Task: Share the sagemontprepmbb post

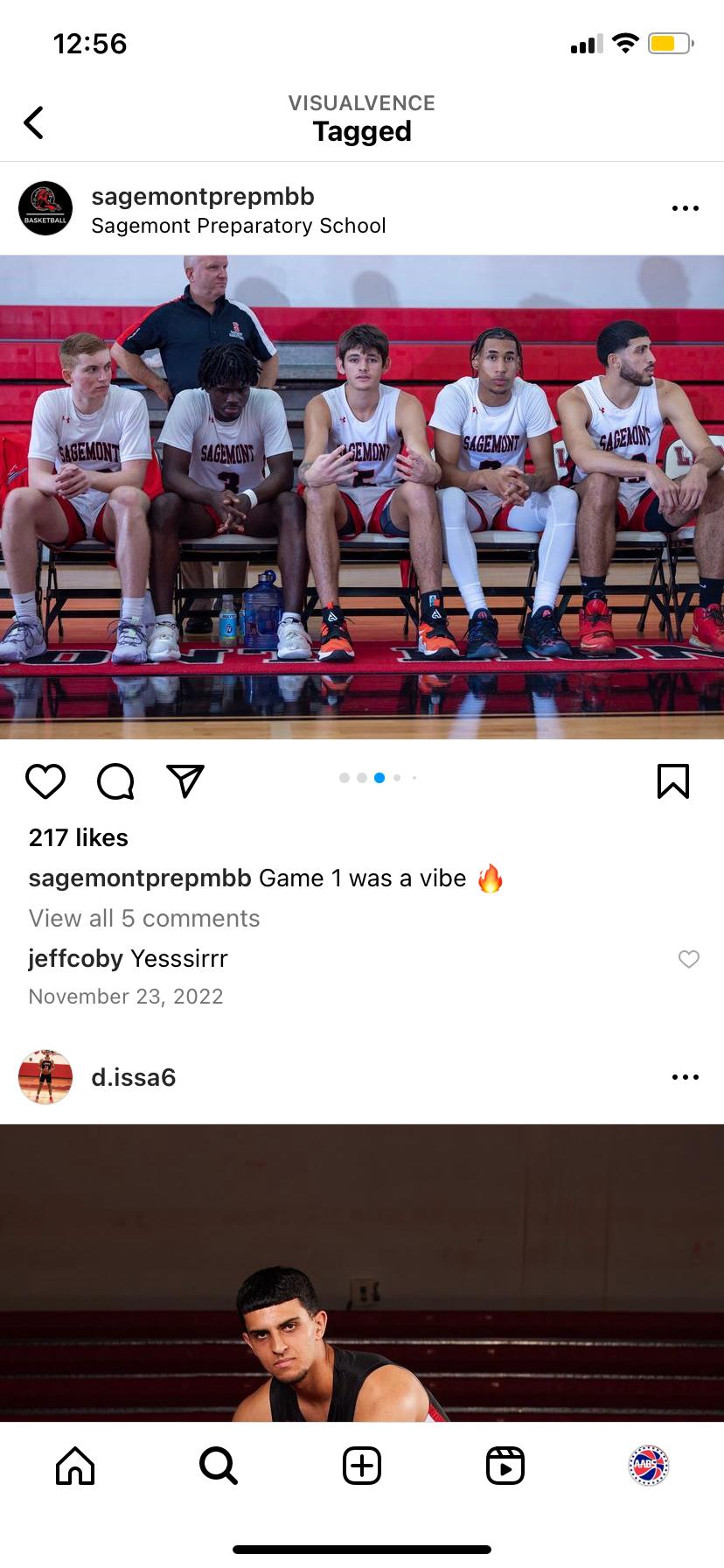Action: [x=185, y=780]
